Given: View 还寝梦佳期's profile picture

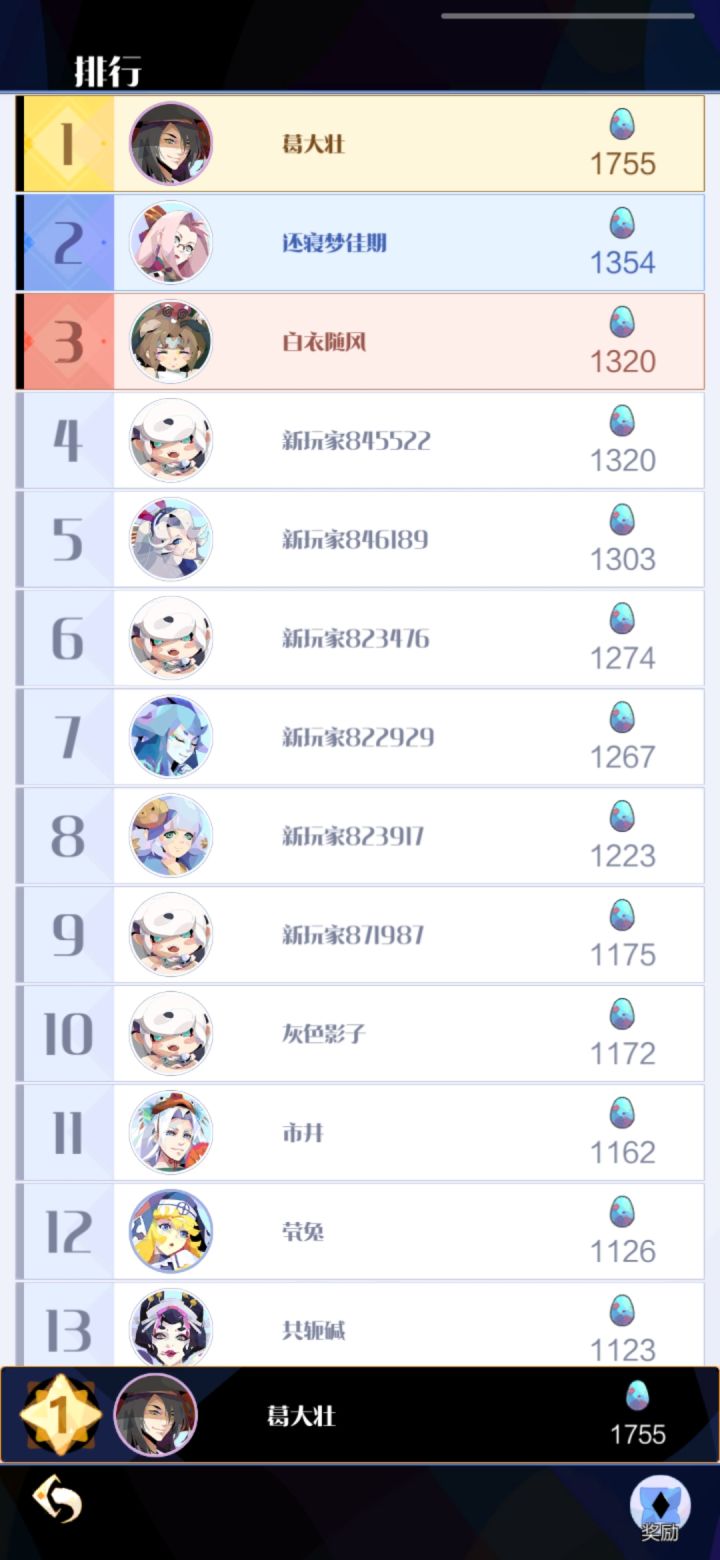Looking at the screenshot, I should pyautogui.click(x=170, y=242).
